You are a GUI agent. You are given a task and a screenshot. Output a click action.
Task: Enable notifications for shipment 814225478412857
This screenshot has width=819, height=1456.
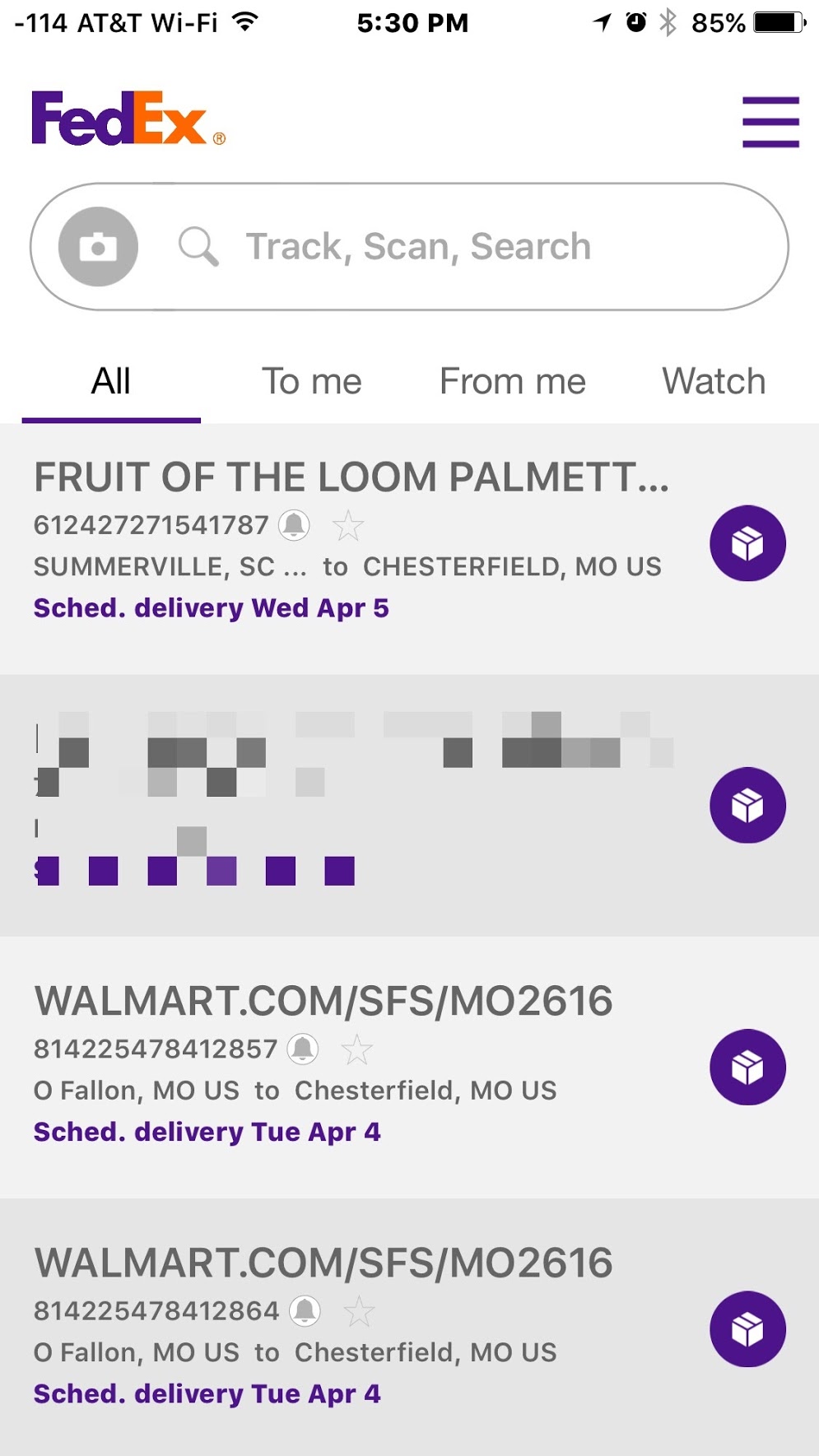point(303,1049)
